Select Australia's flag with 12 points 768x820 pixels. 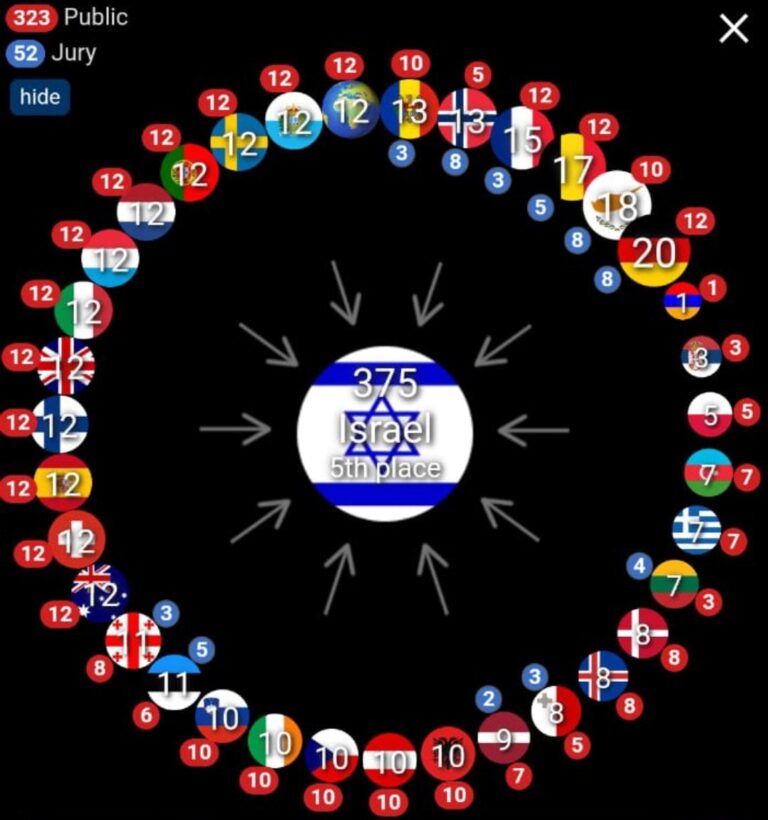pyautogui.click(x=101, y=593)
